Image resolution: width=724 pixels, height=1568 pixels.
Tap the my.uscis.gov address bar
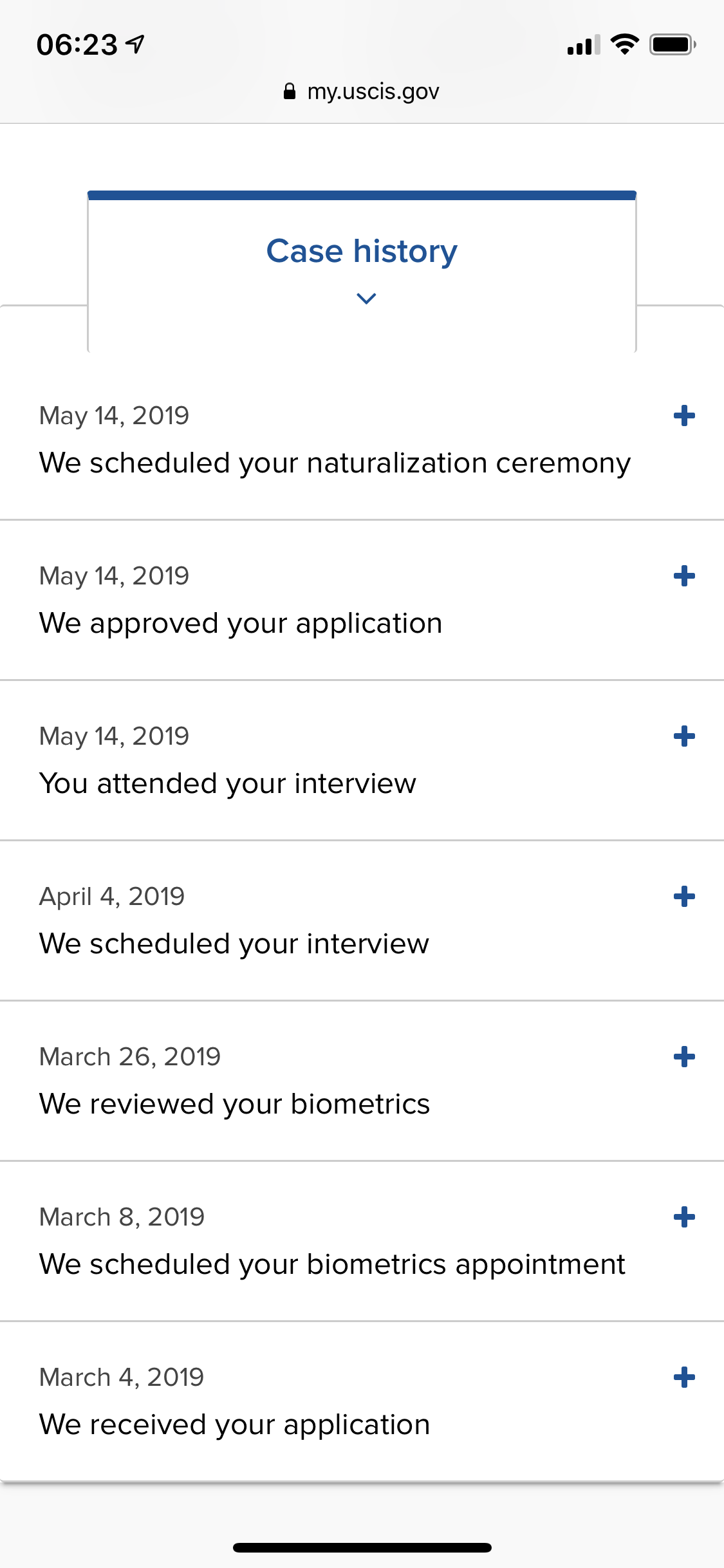[362, 91]
